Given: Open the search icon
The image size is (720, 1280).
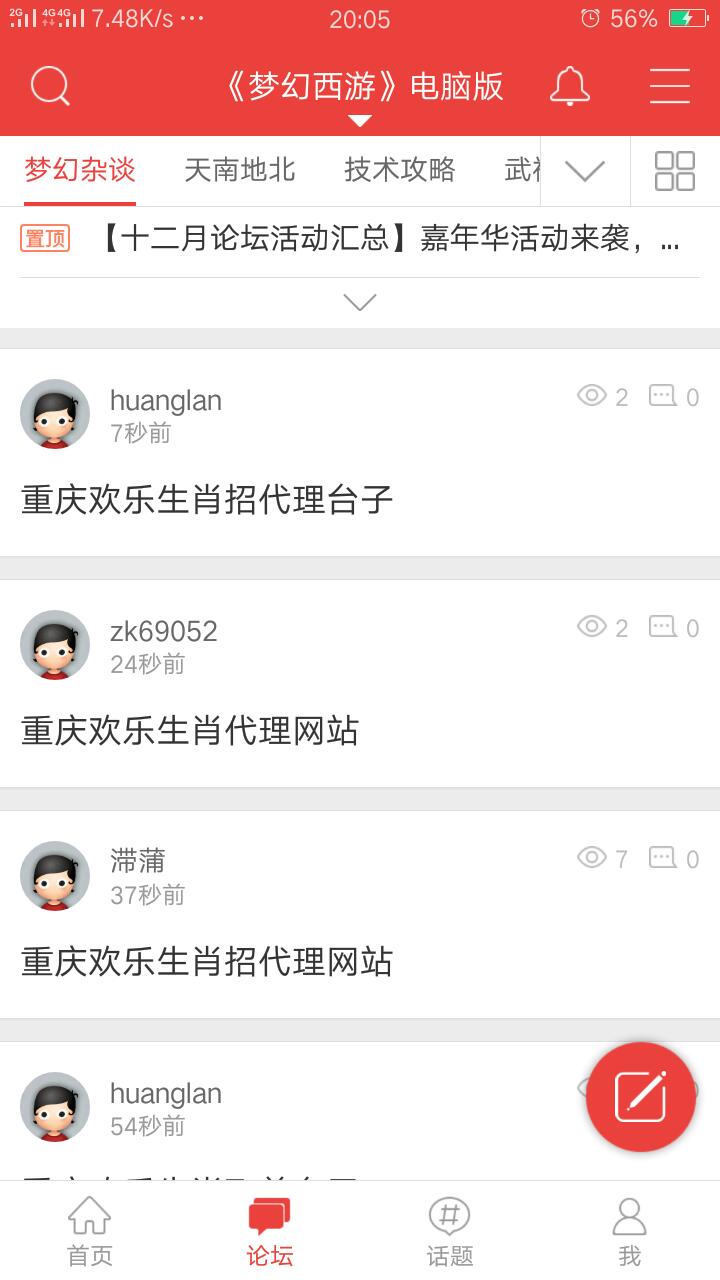Looking at the screenshot, I should point(50,86).
